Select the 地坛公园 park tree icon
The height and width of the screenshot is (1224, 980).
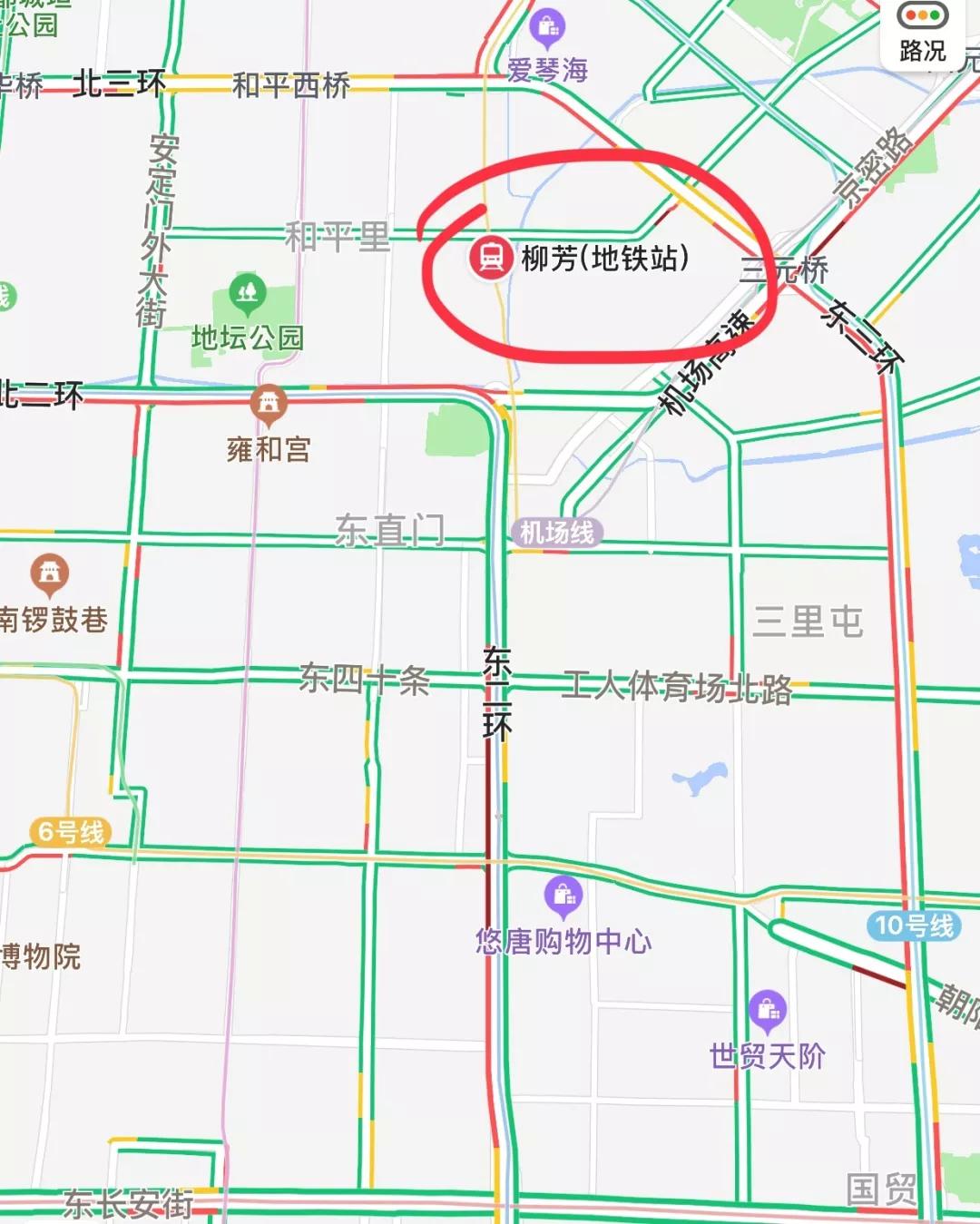coord(246,292)
